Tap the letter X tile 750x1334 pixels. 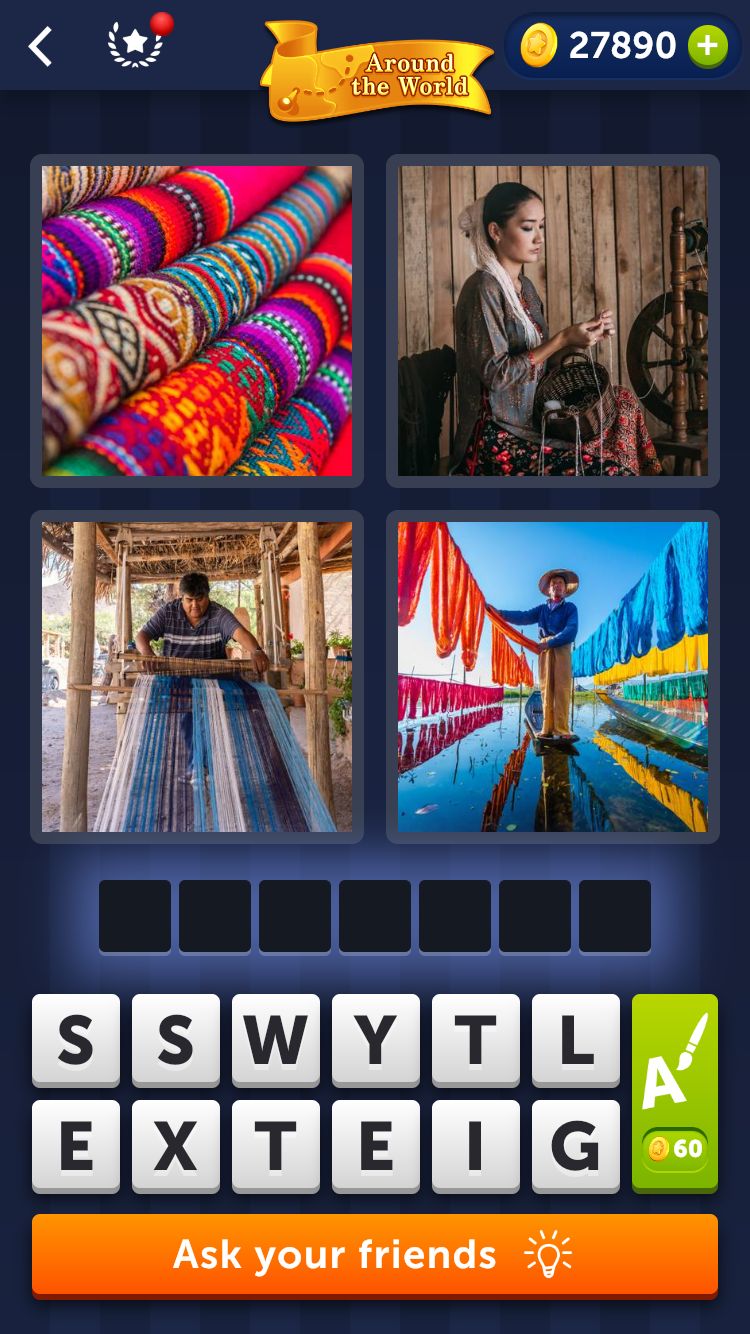176,1146
